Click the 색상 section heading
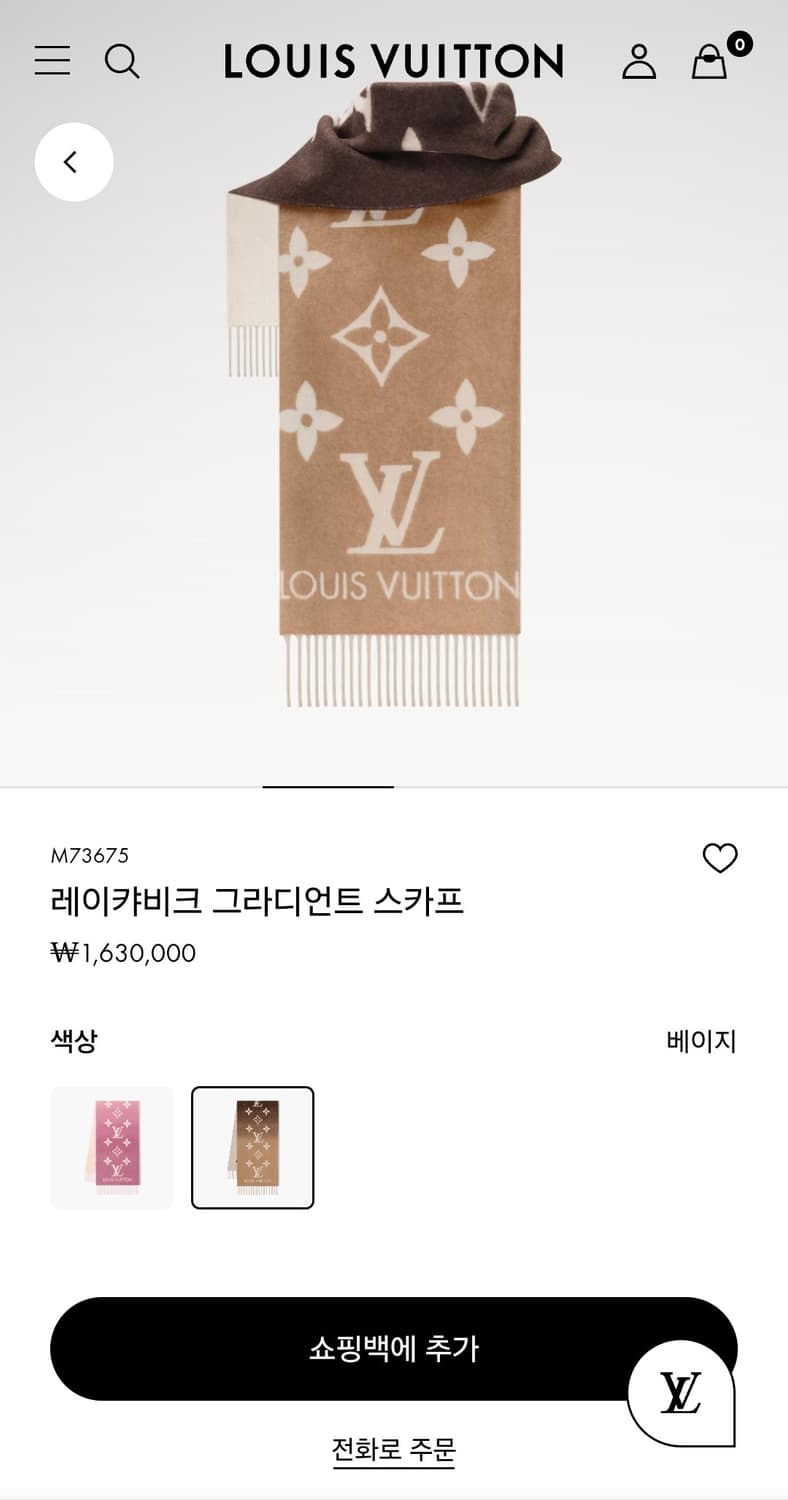 click(x=71, y=1041)
